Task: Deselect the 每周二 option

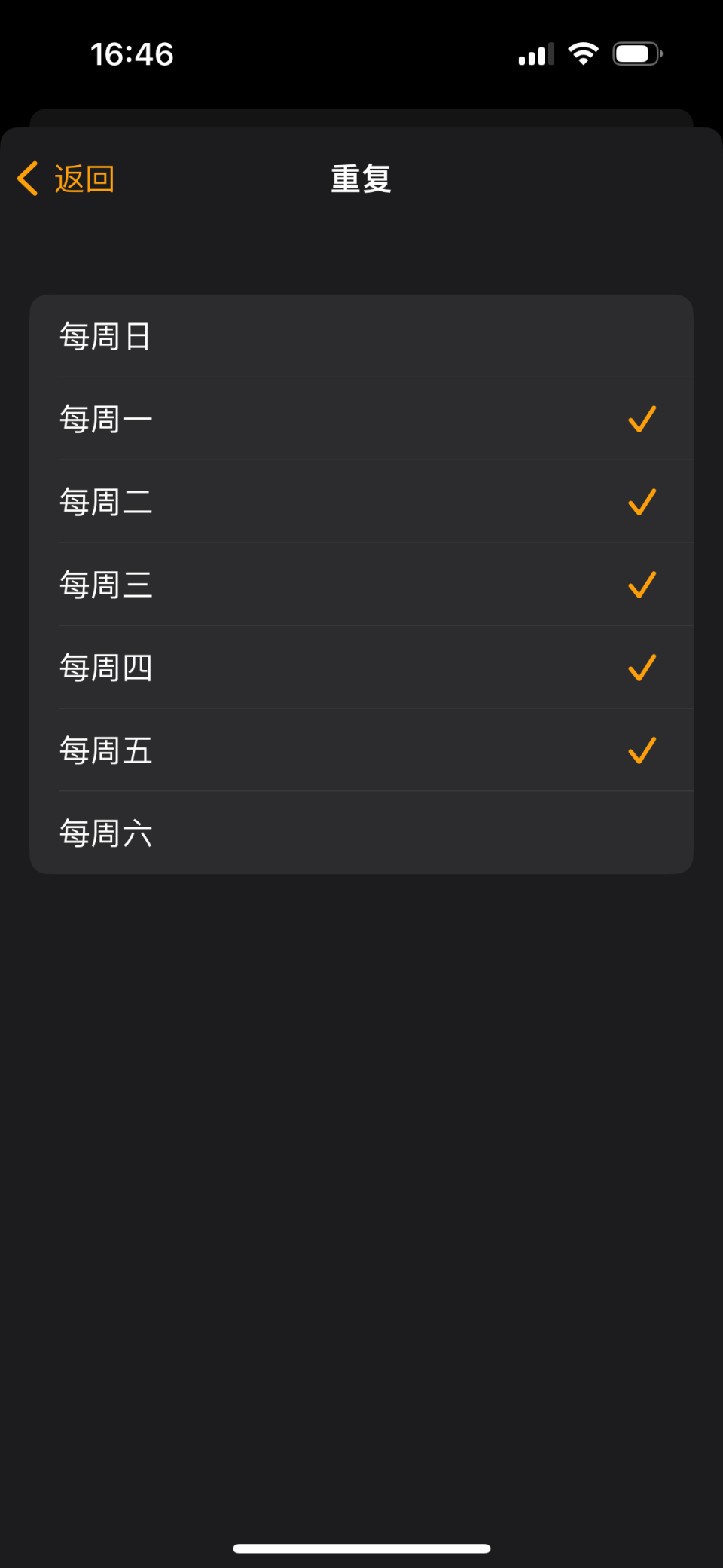Action: 361,502
